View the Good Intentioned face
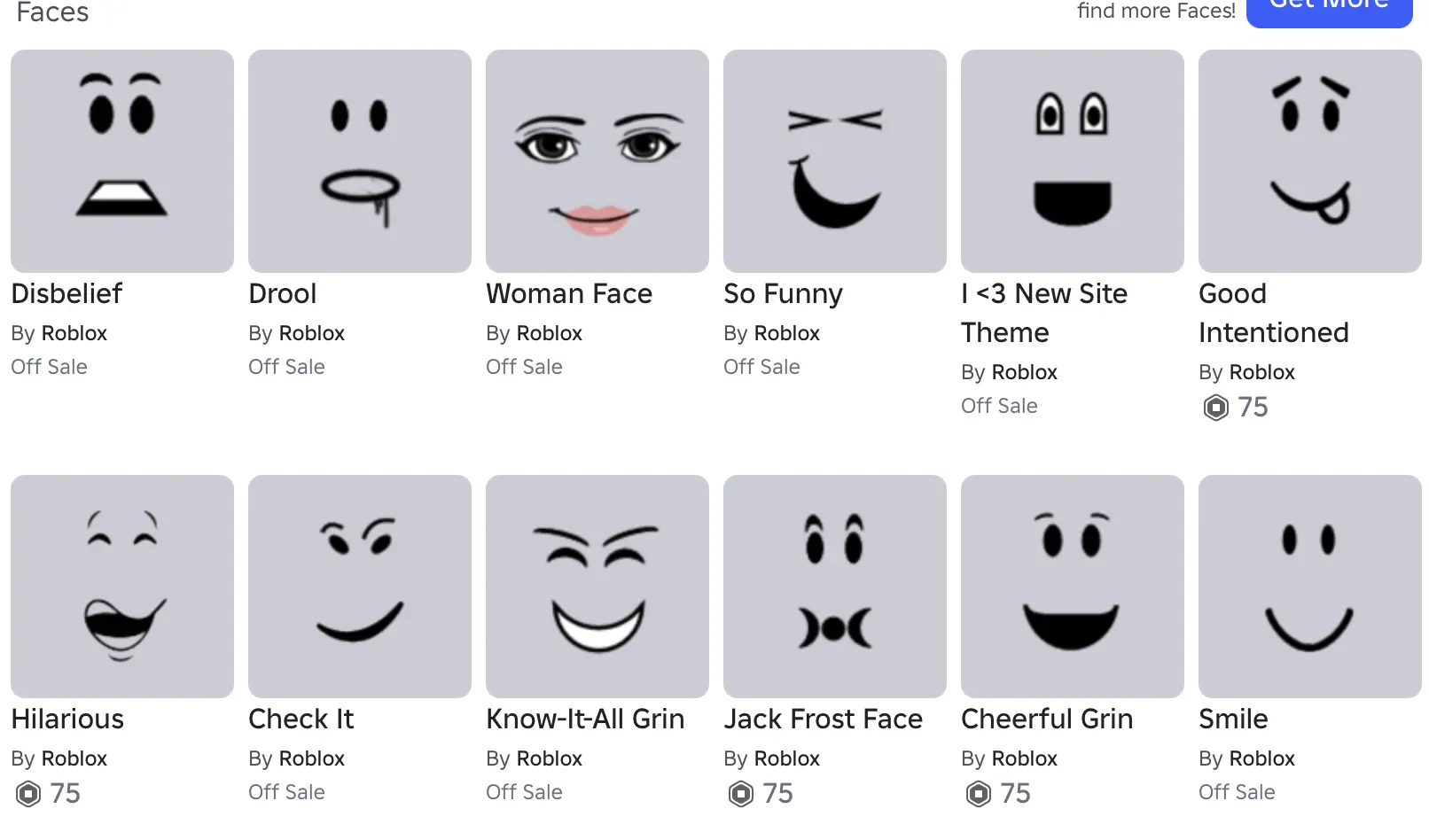This screenshot has width=1429, height=840. 1310,161
